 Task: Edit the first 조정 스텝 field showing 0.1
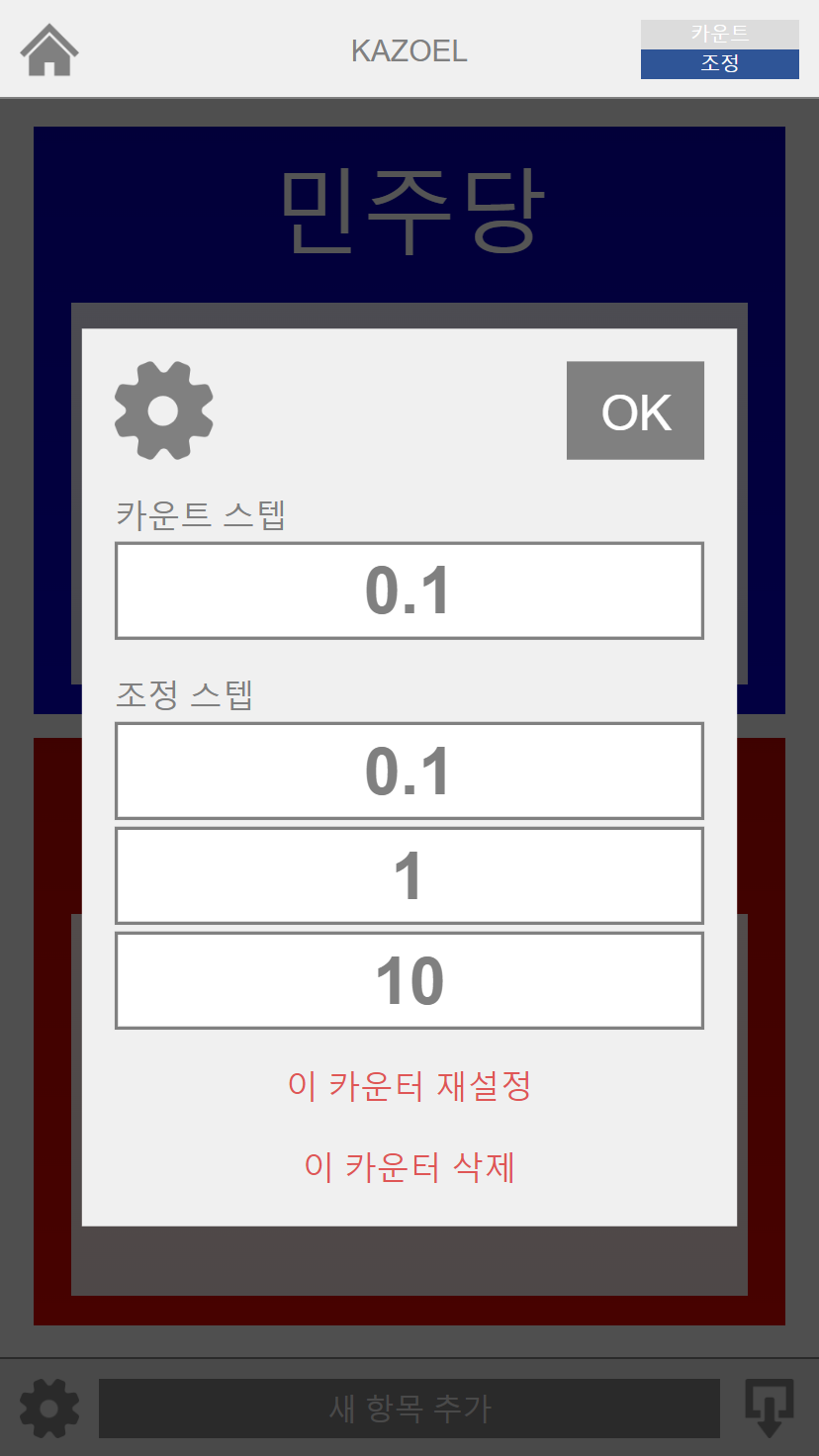pos(409,772)
